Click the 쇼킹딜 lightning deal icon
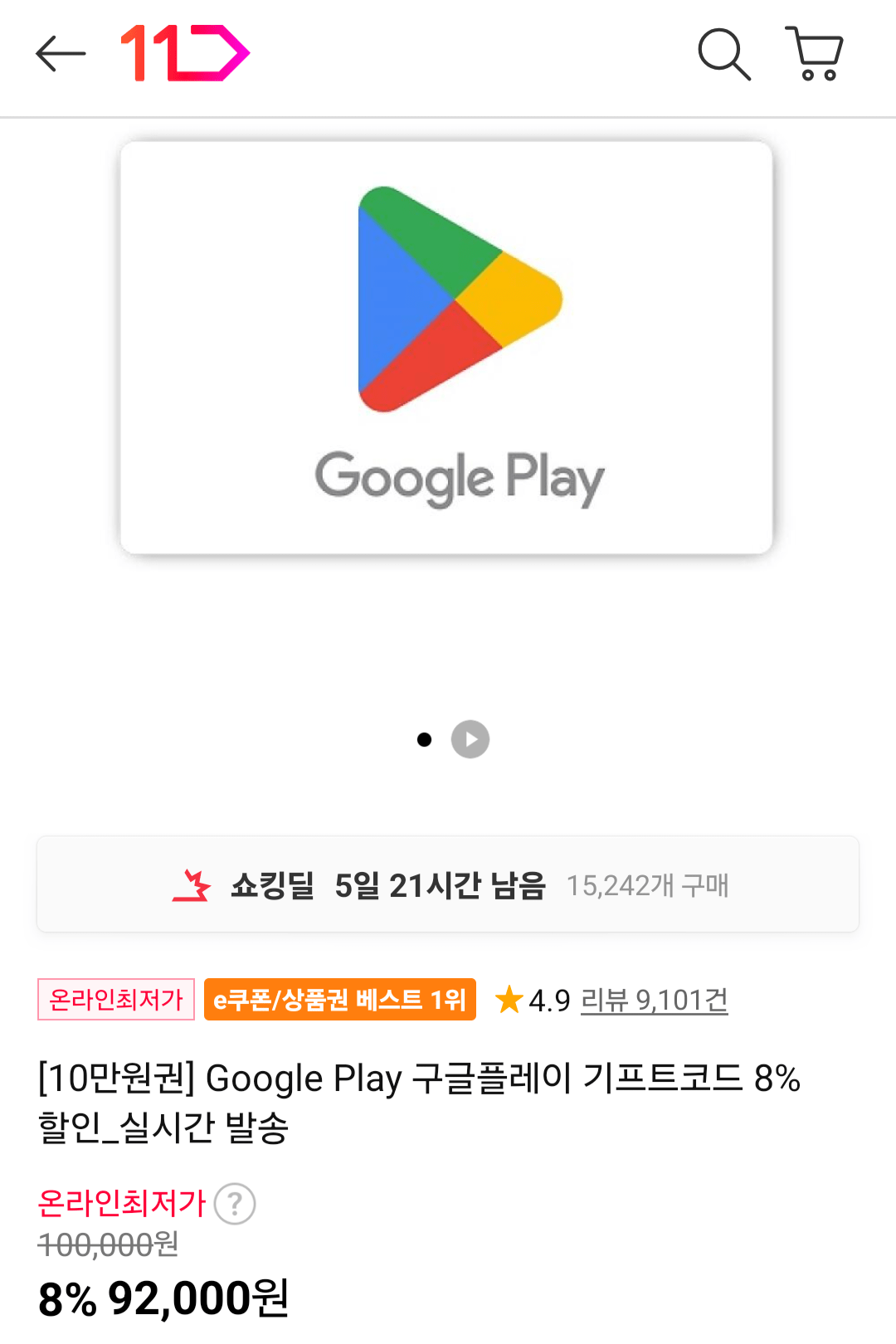Viewport: 896px width, 1344px height. point(192,885)
